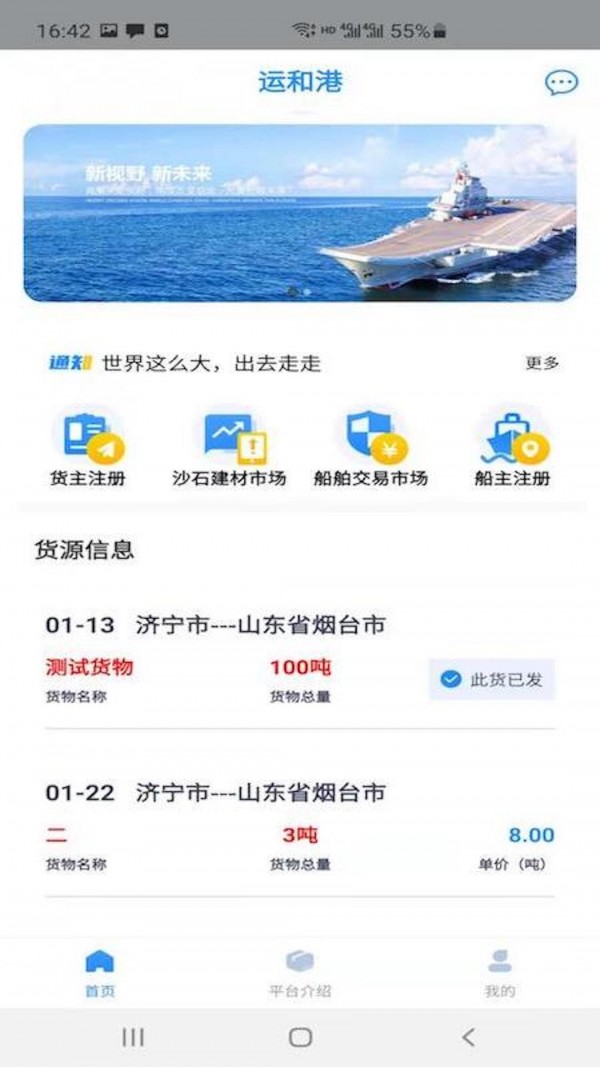
Task: Open the aircraft carrier banner
Action: [300, 212]
